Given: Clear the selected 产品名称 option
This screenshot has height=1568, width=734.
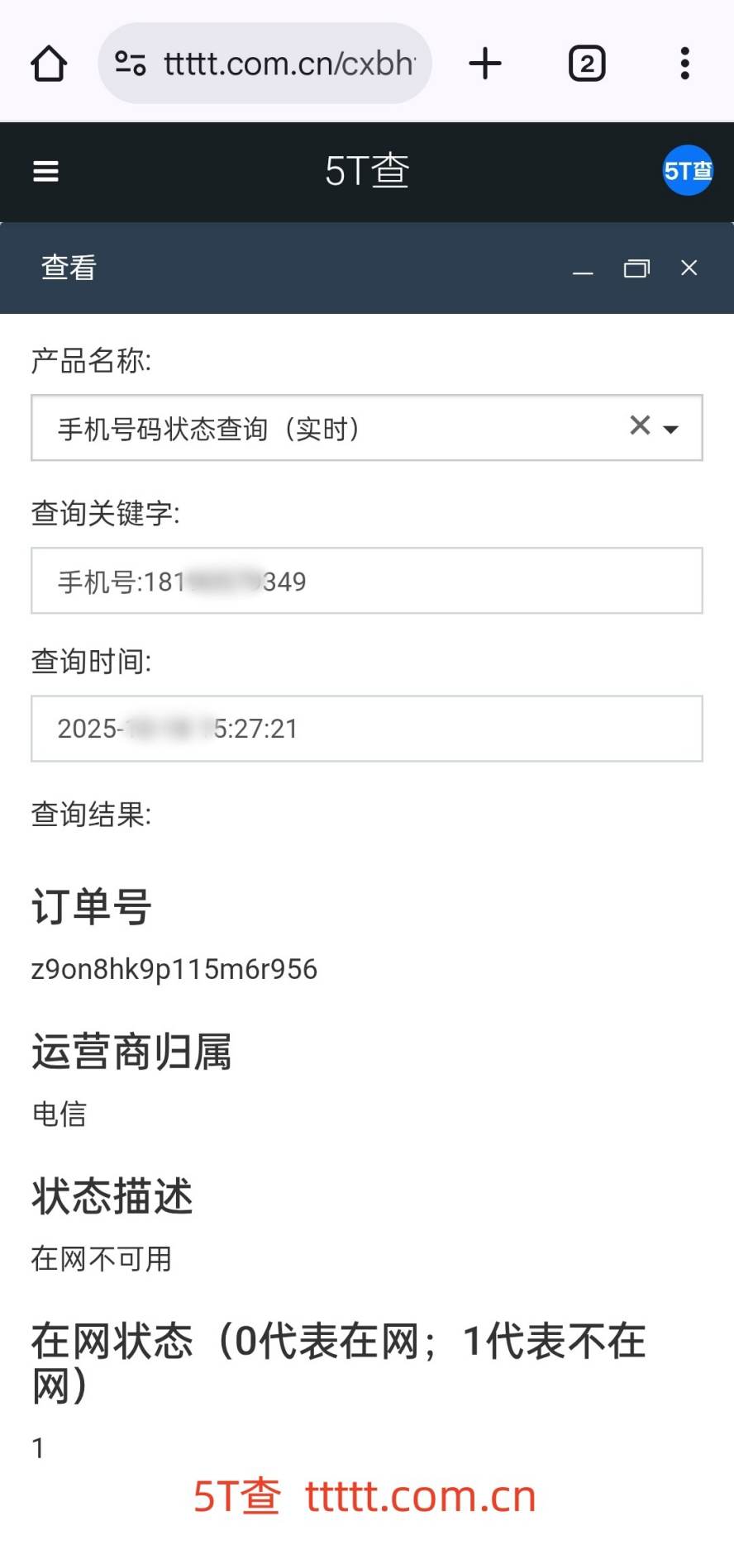Looking at the screenshot, I should point(639,425).
